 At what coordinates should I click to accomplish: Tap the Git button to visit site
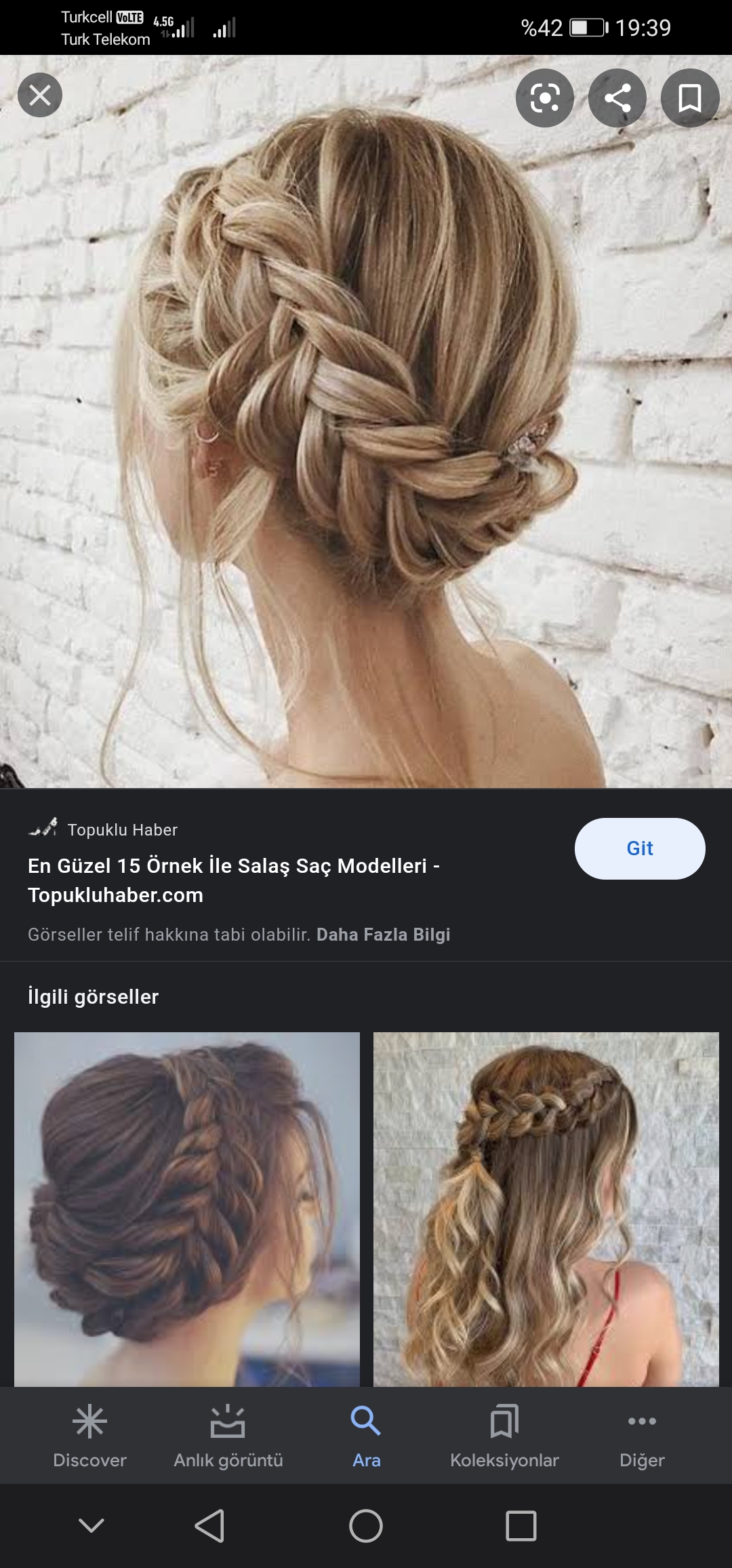[x=640, y=848]
